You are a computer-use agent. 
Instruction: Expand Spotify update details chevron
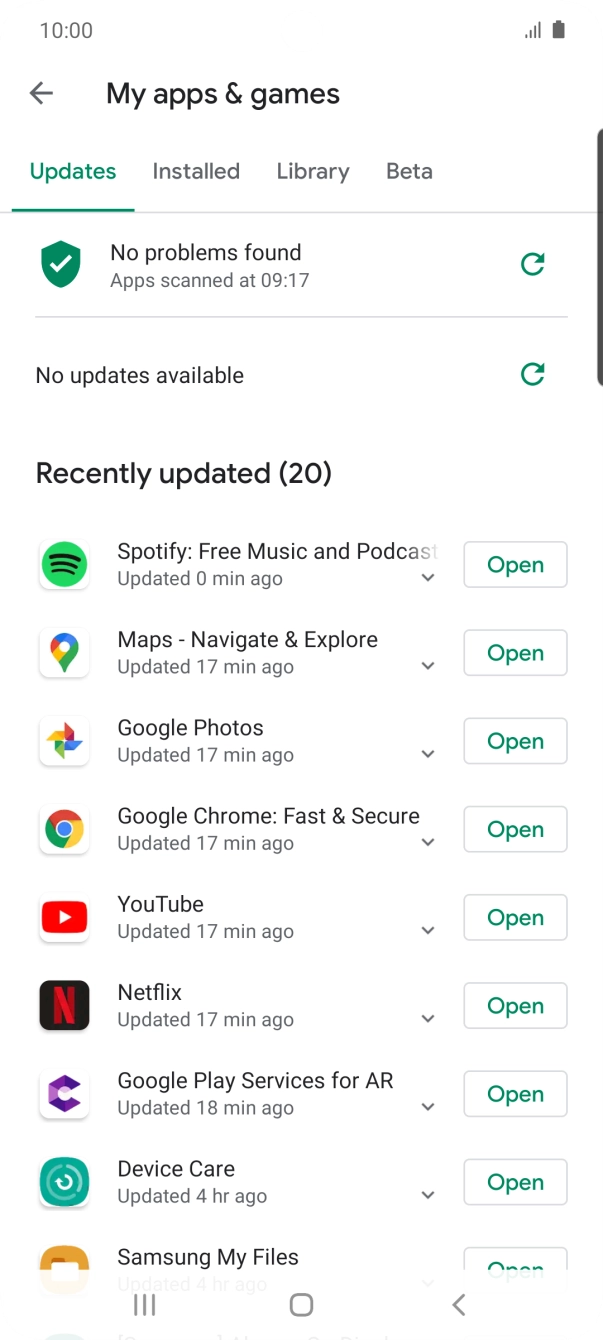pyautogui.click(x=428, y=578)
